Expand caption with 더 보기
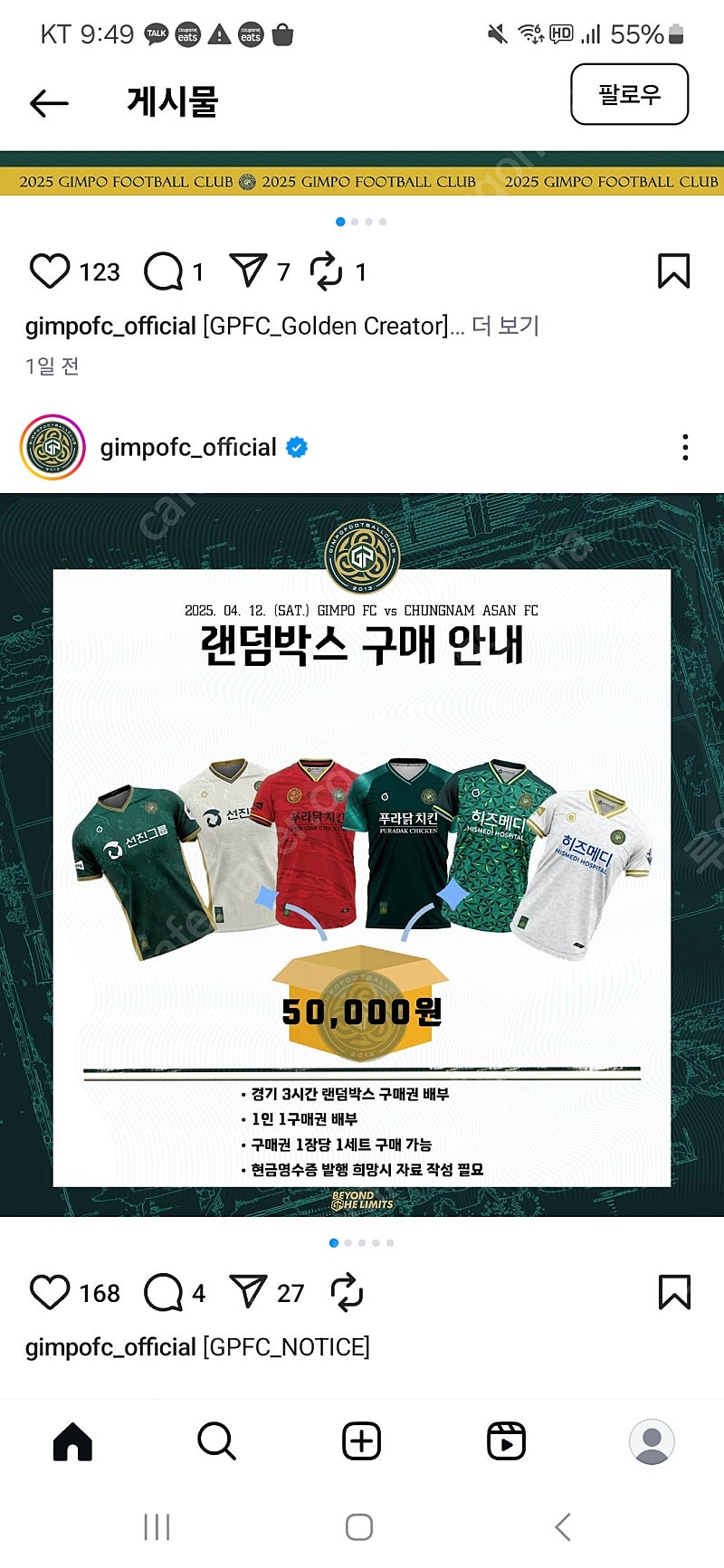Screen dimensions: 724x1568 tap(505, 326)
